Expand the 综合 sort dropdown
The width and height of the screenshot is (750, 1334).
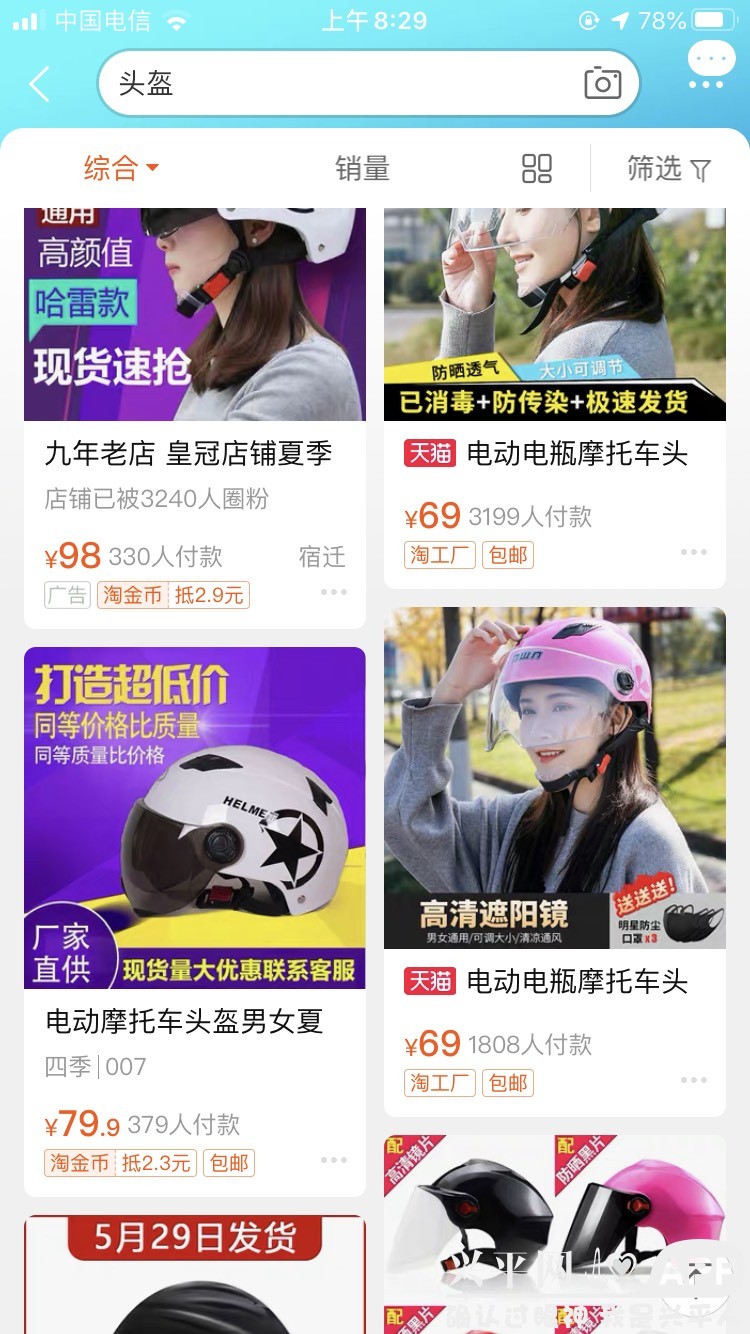click(121, 168)
